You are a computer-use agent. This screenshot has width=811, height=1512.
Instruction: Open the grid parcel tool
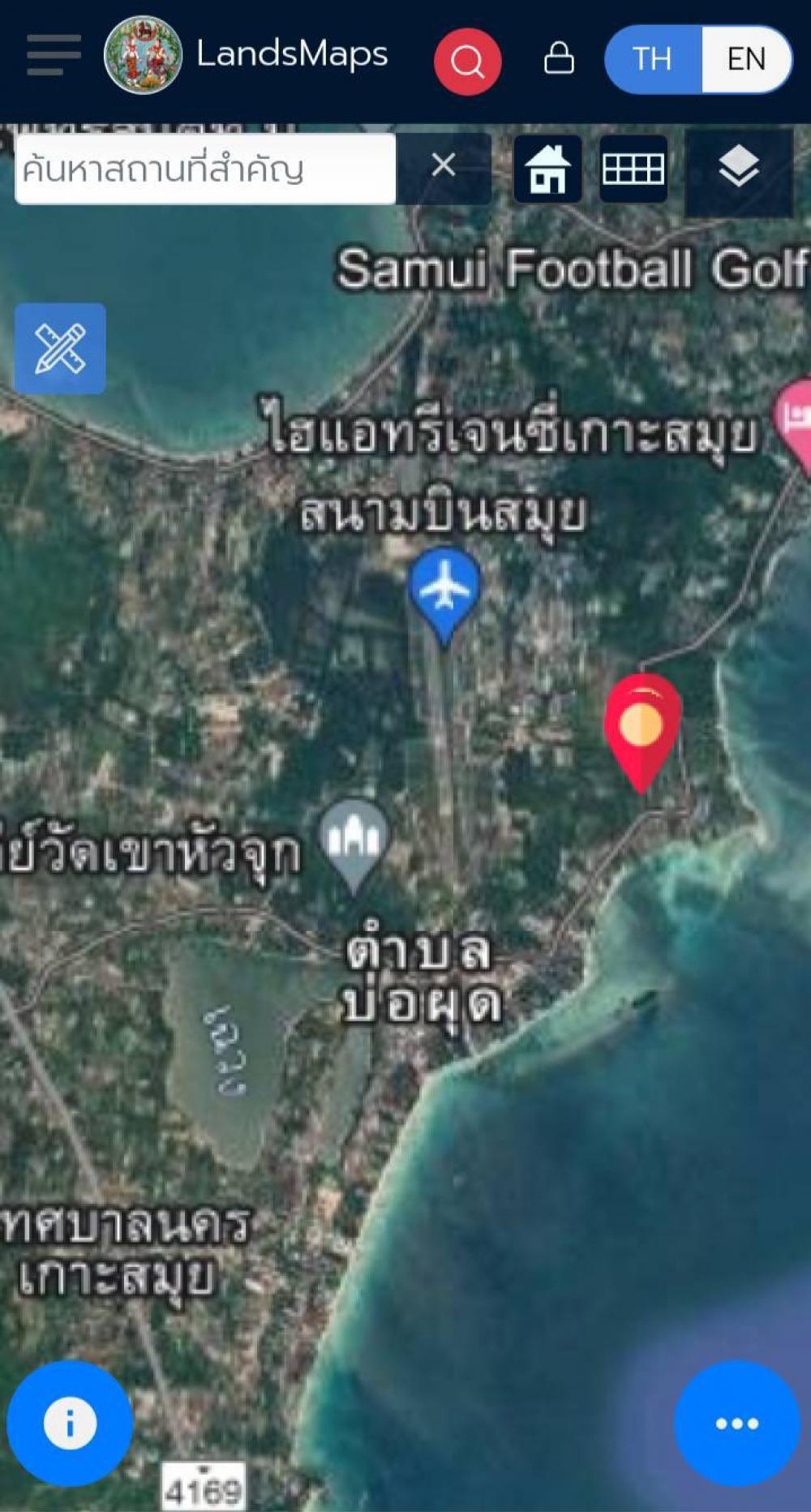tap(633, 169)
